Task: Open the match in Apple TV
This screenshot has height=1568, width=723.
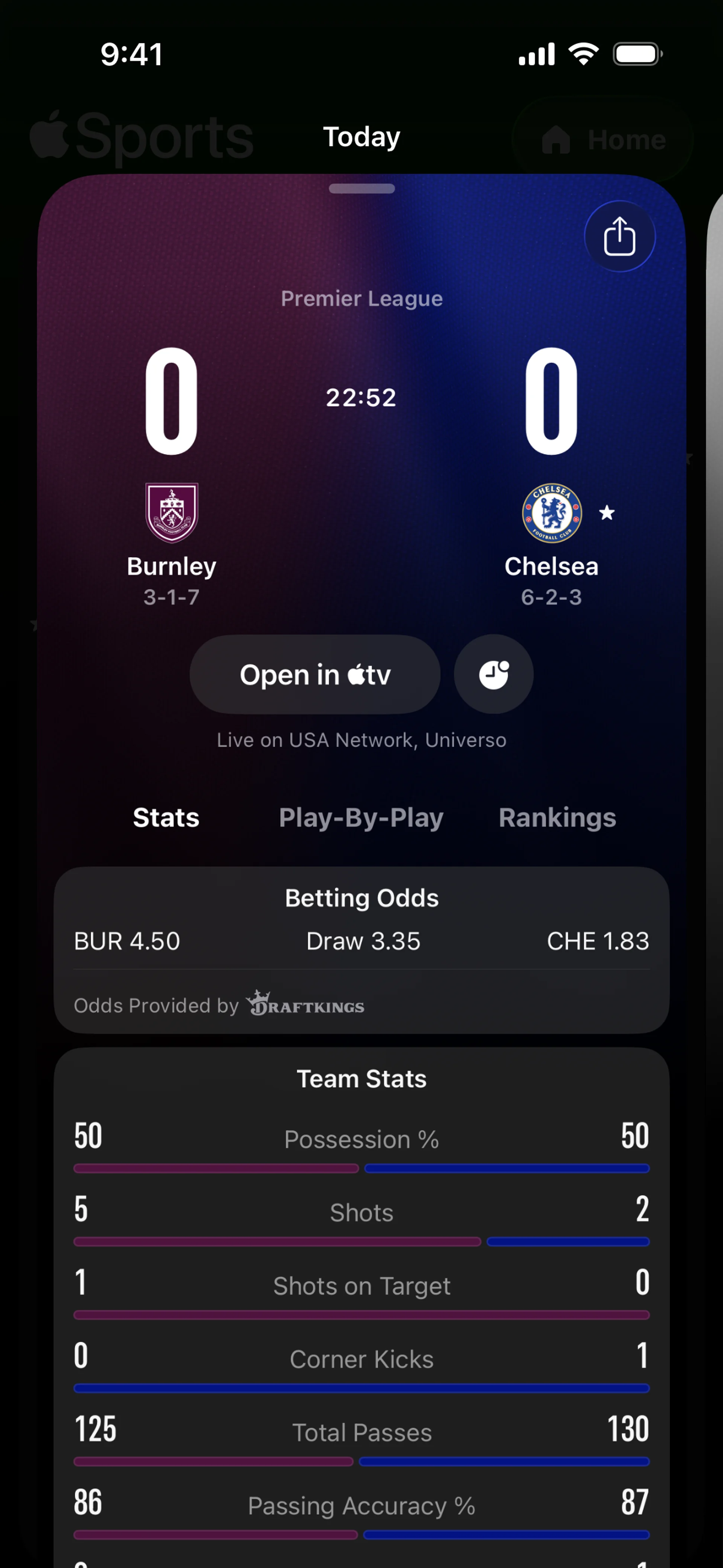Action: [x=315, y=674]
